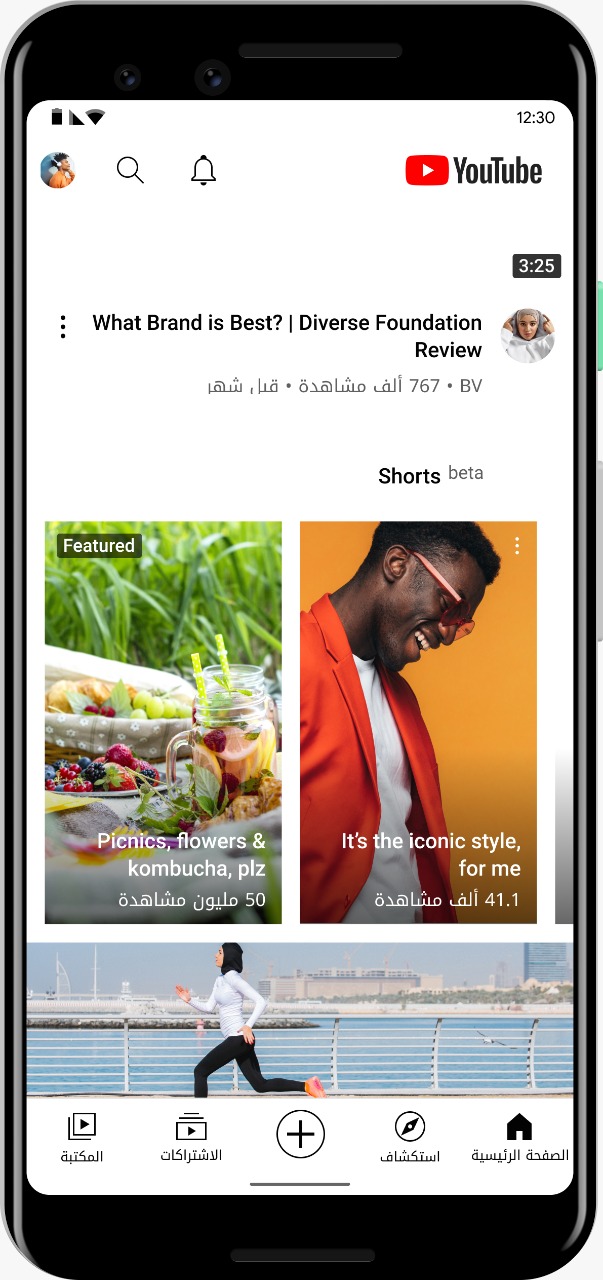Open the notifications bell

pyautogui.click(x=203, y=171)
